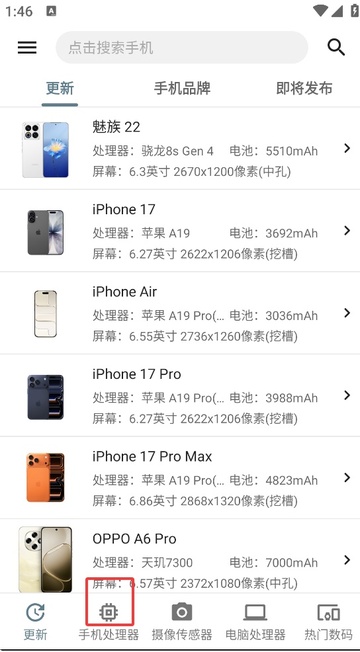Viewport: 360px width, 652px height.
Task: Select 更新 in bottom navigation
Action: [x=35, y=621]
